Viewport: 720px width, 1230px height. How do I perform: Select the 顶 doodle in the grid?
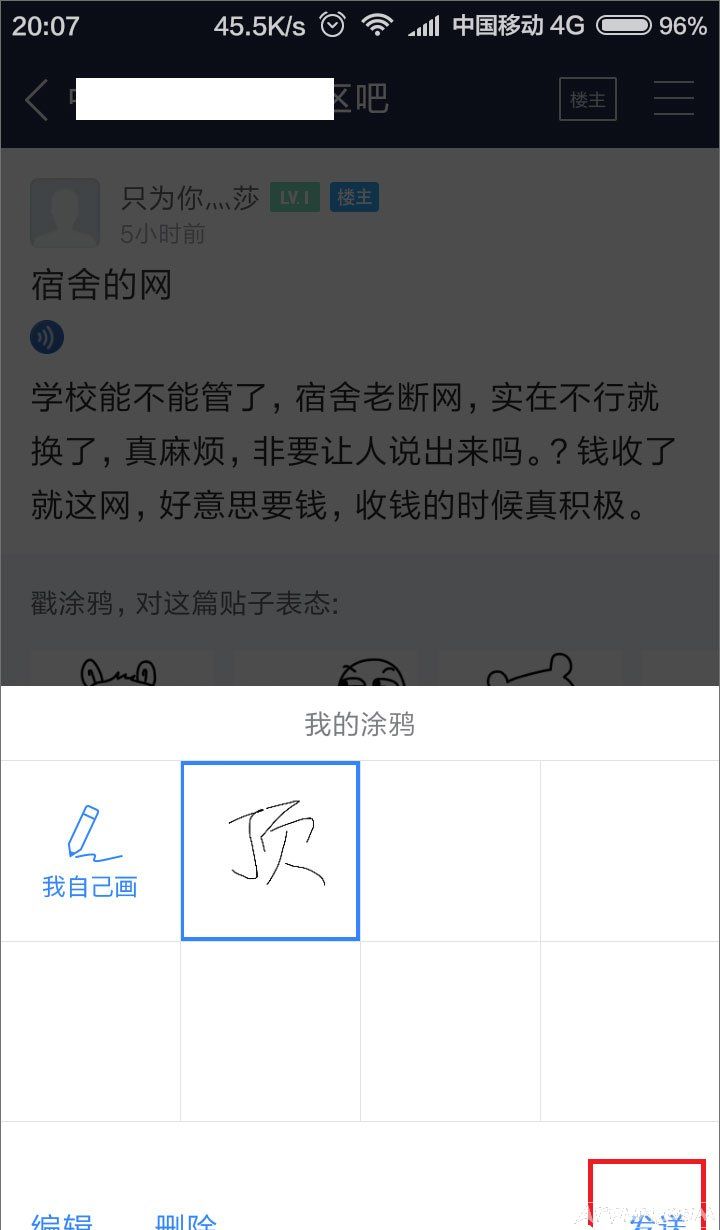pos(269,850)
